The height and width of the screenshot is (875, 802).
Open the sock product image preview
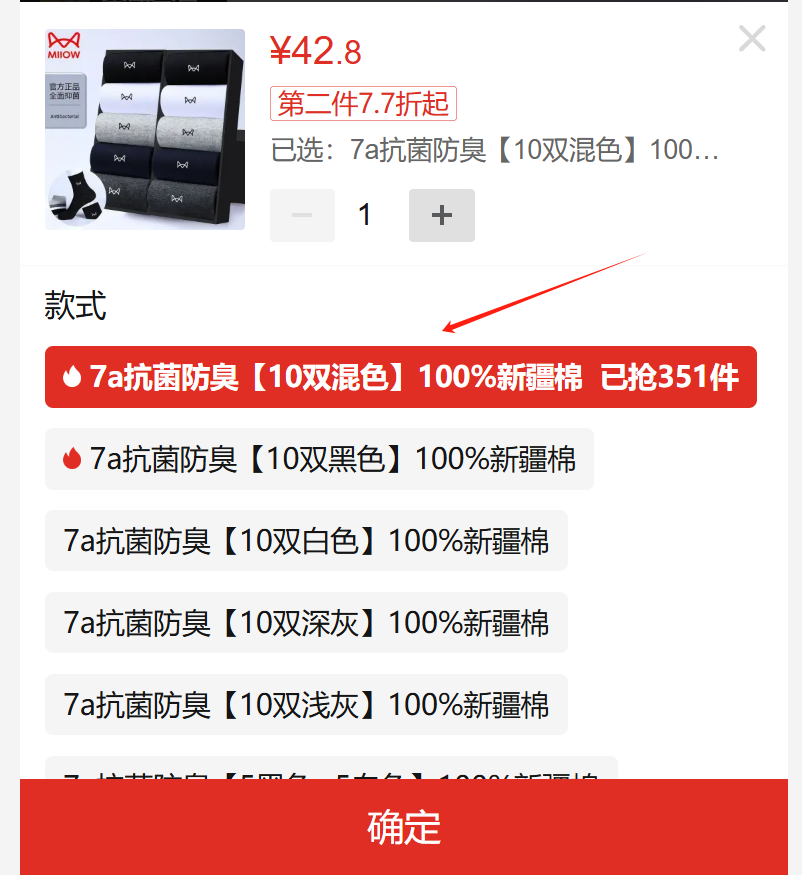145,129
